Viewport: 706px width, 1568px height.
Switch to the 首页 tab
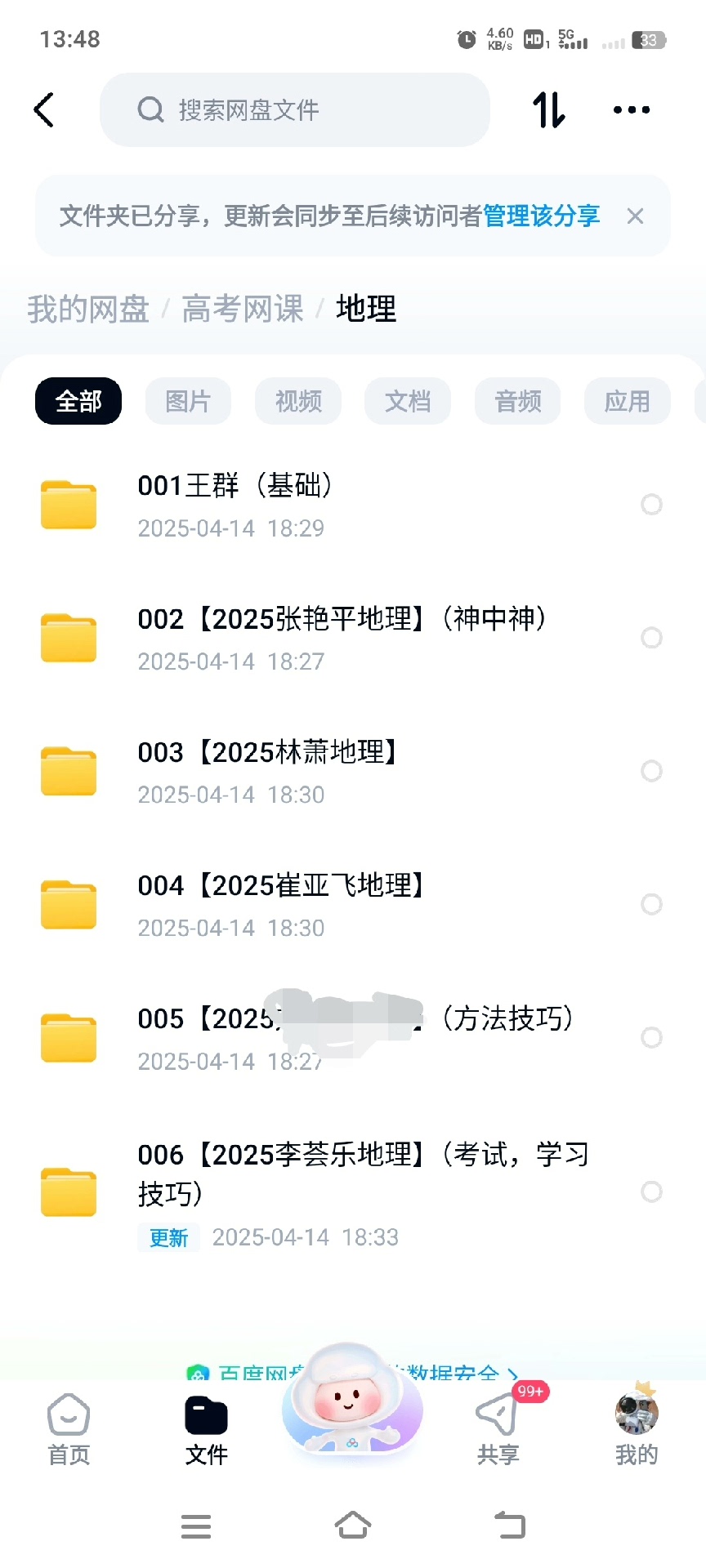[69, 1429]
